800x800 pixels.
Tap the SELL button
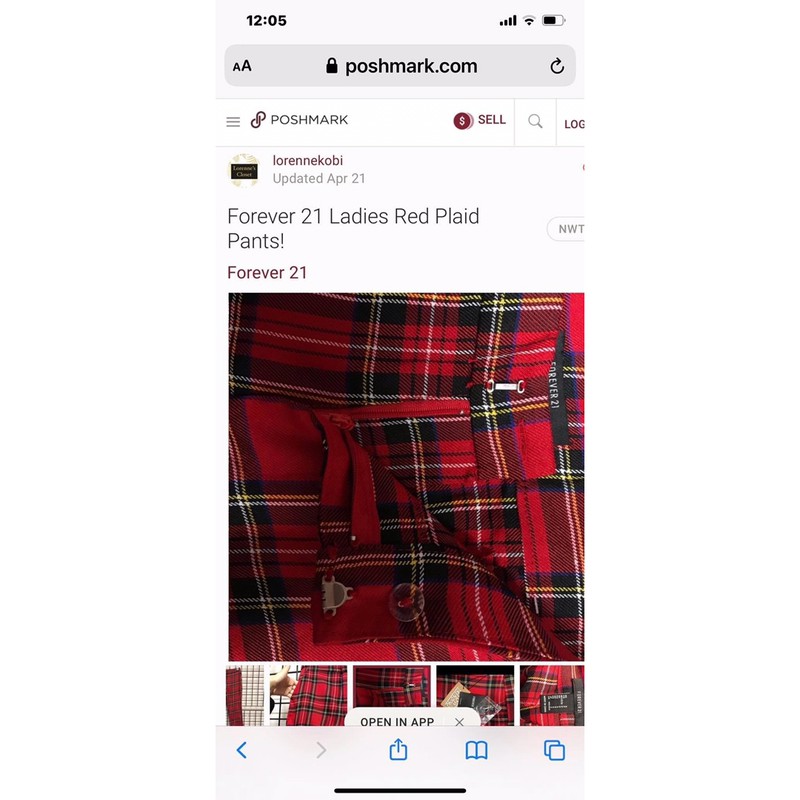480,120
